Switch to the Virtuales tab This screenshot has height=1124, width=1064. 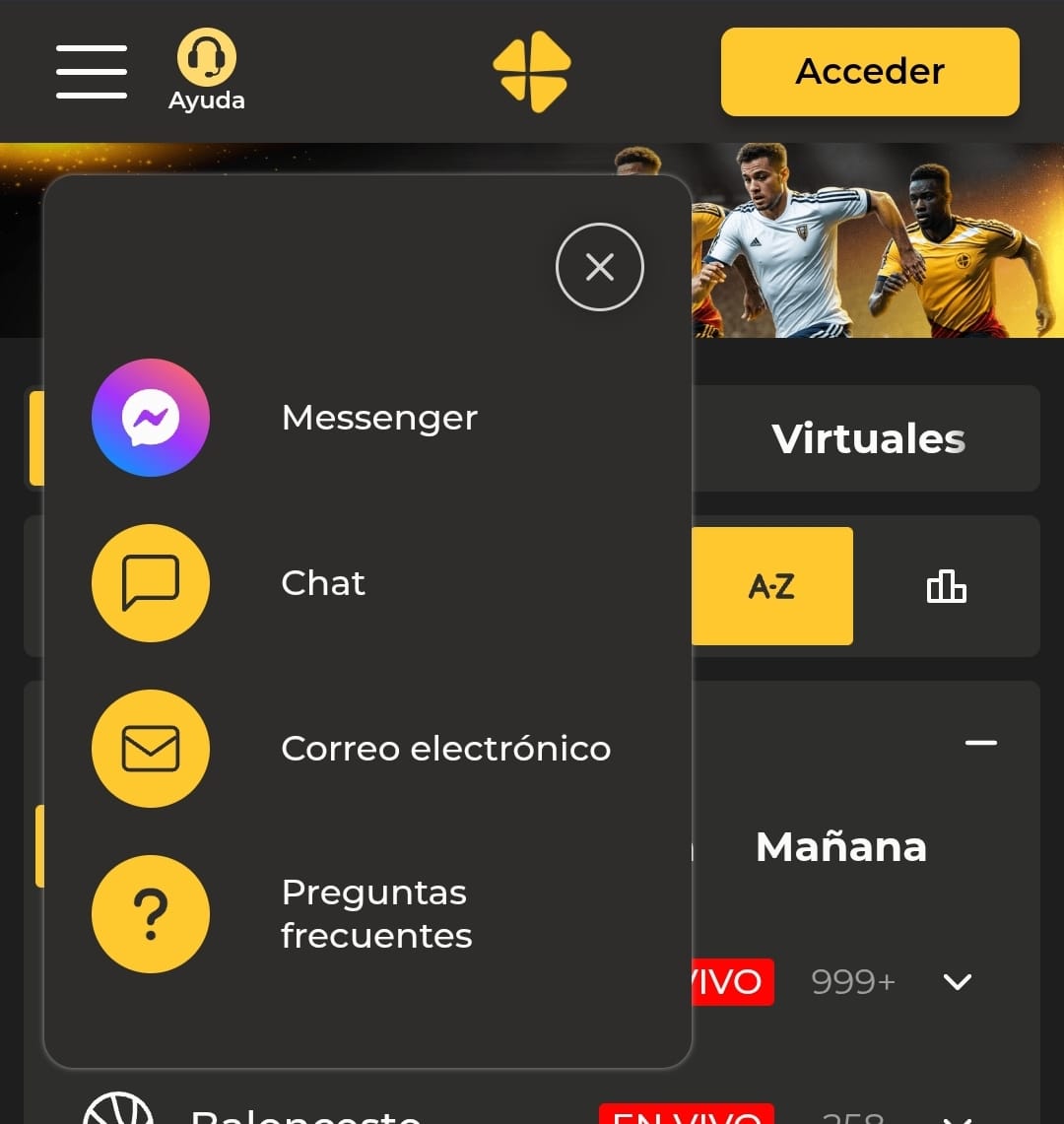(x=867, y=439)
